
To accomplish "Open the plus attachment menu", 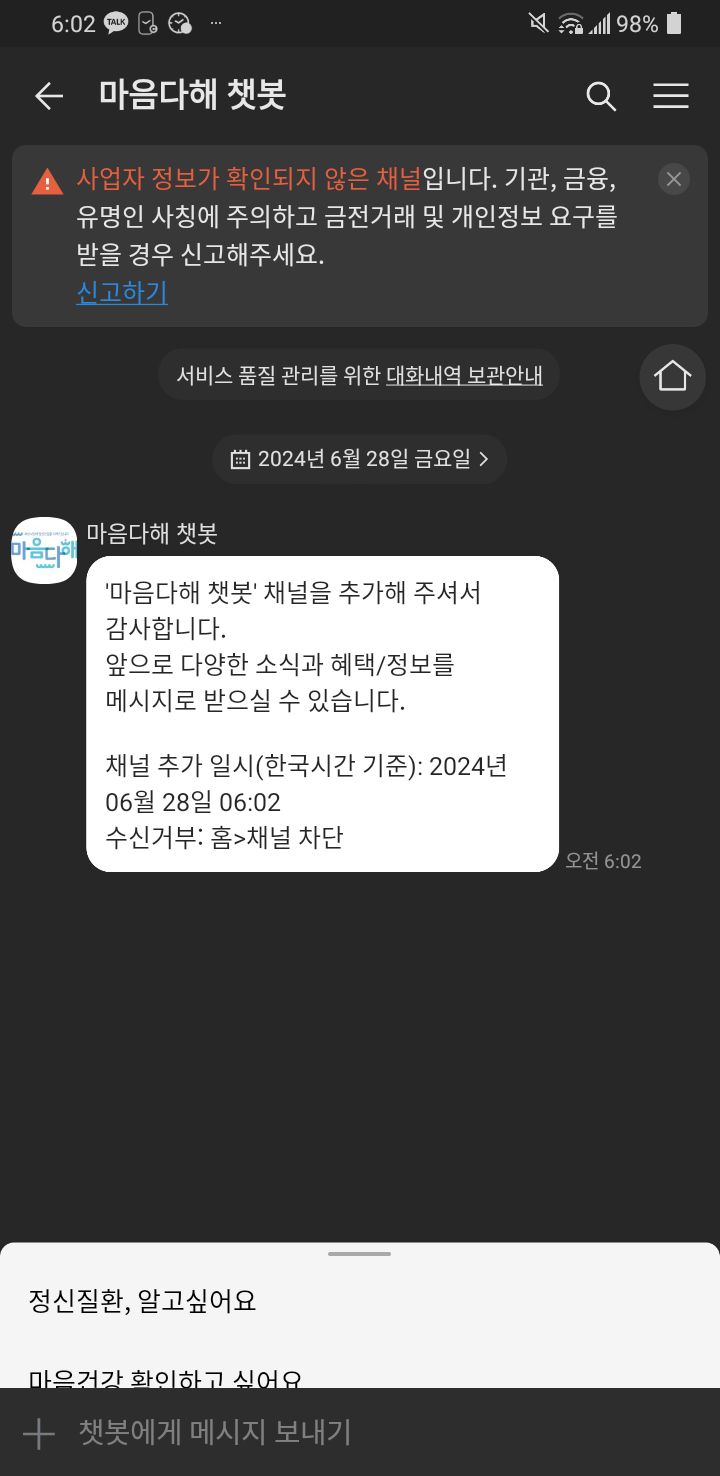I will click(x=39, y=1433).
